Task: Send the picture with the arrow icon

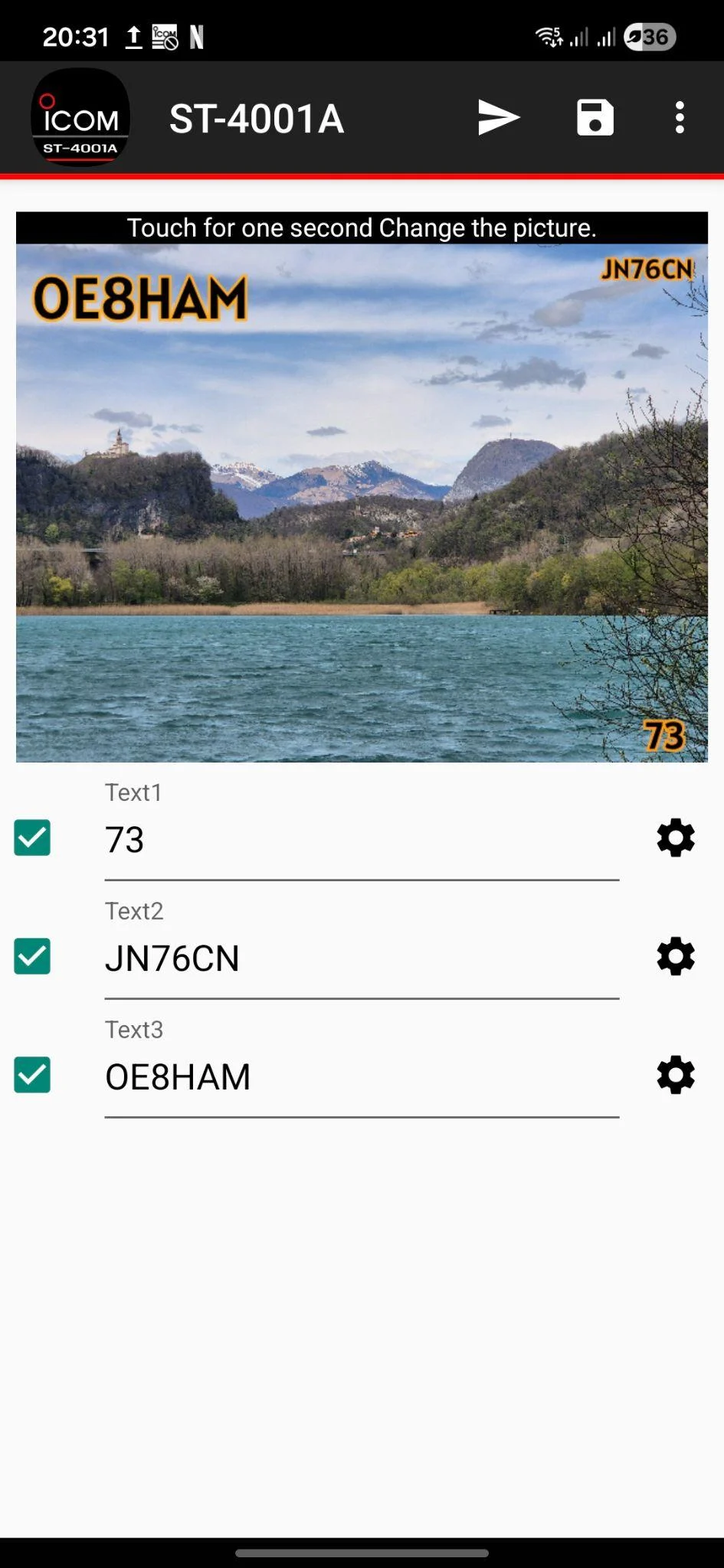Action: [498, 118]
